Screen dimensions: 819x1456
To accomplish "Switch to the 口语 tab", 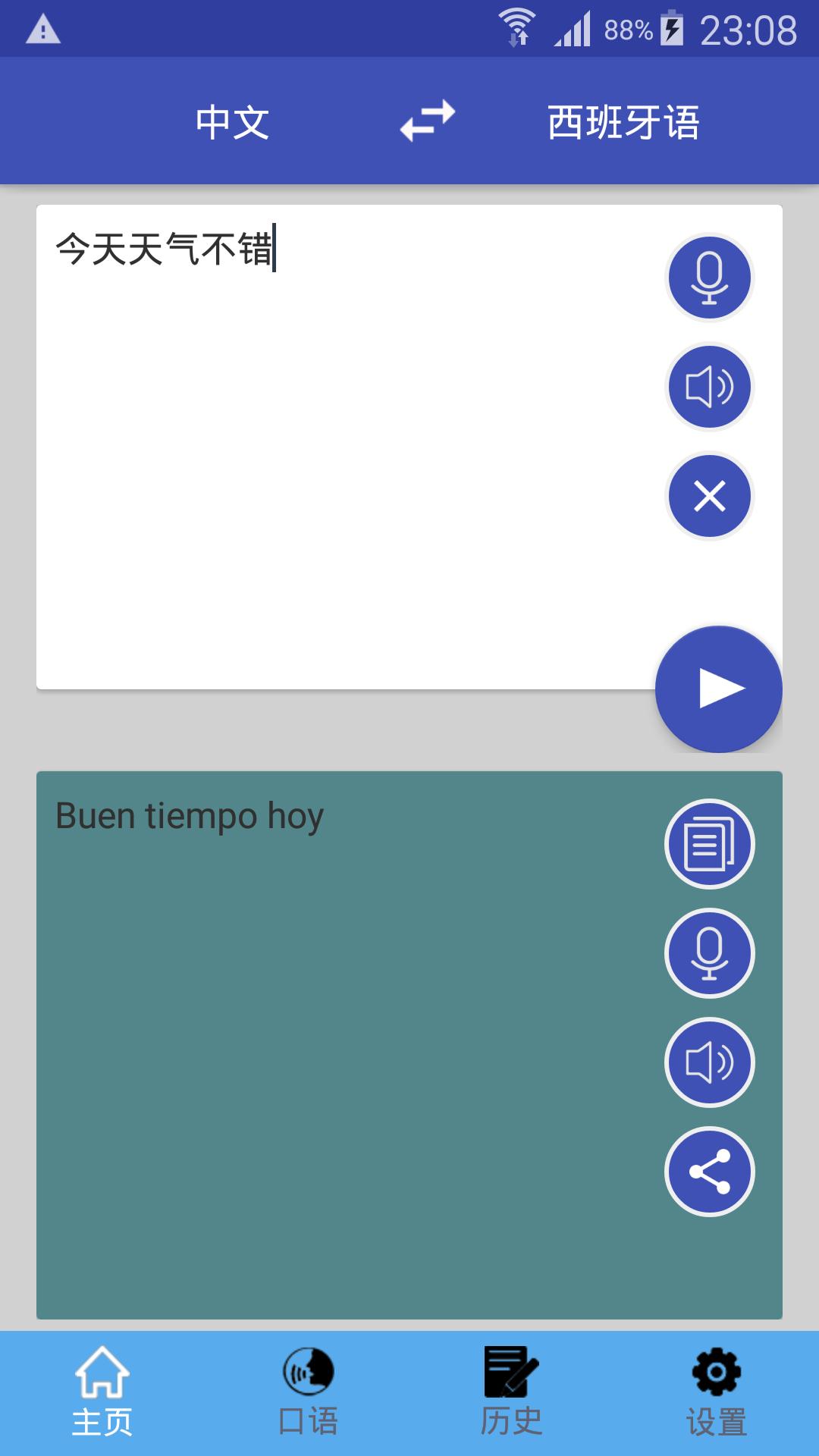I will pos(307,1393).
